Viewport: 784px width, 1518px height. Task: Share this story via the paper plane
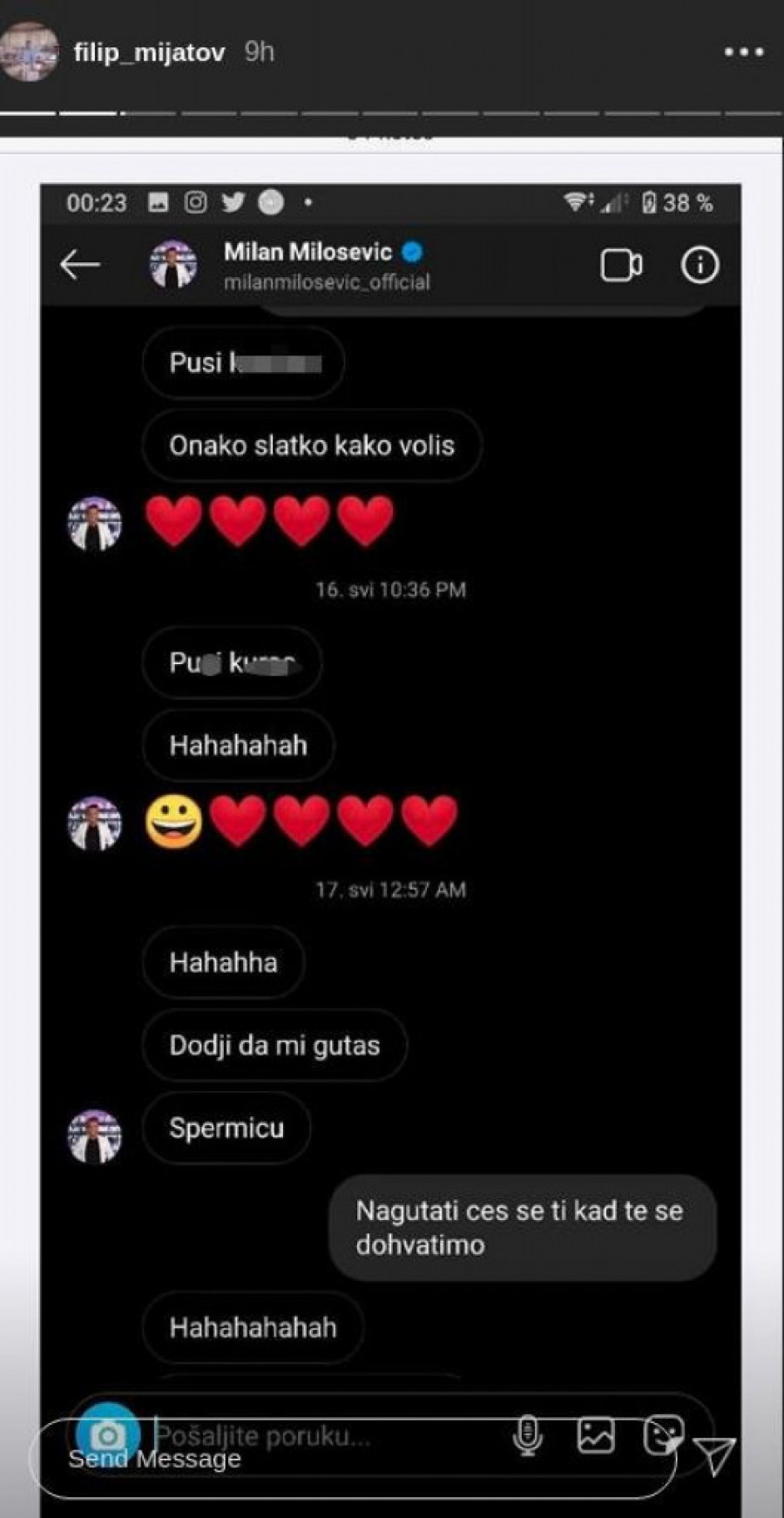714,1454
